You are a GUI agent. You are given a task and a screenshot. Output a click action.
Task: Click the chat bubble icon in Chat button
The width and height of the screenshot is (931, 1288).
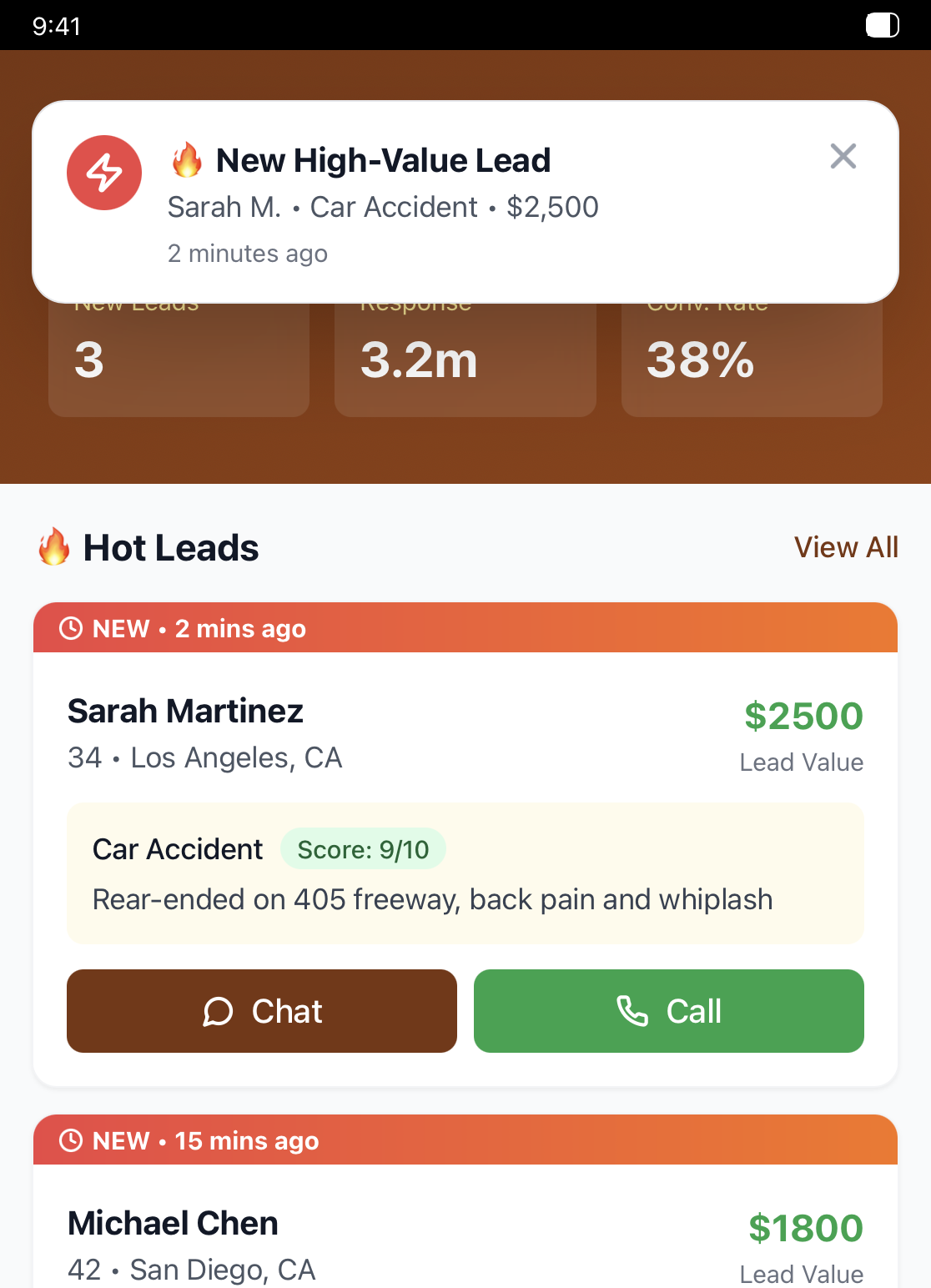pyautogui.click(x=219, y=1011)
